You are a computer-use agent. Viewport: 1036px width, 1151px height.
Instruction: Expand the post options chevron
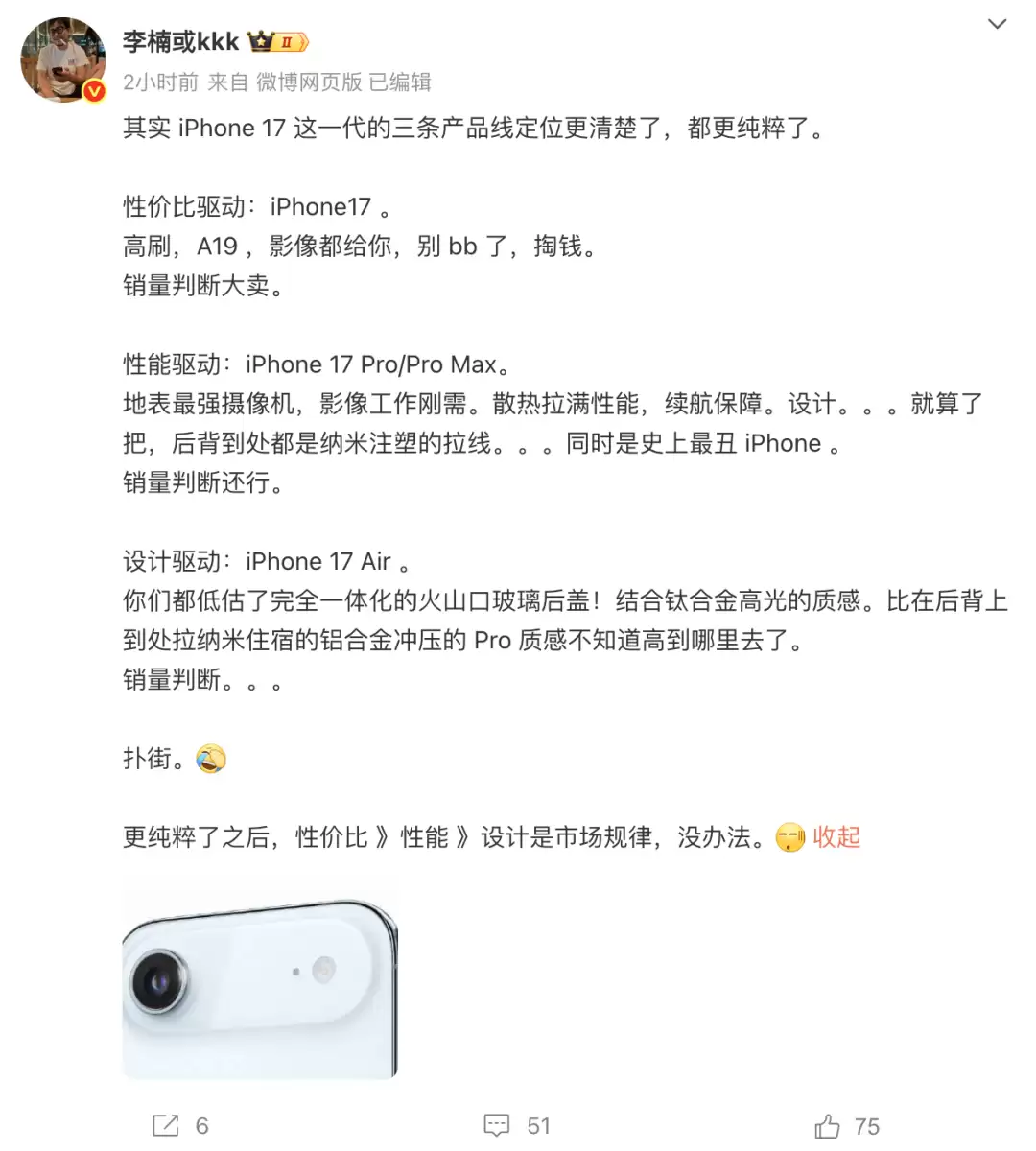click(x=998, y=24)
